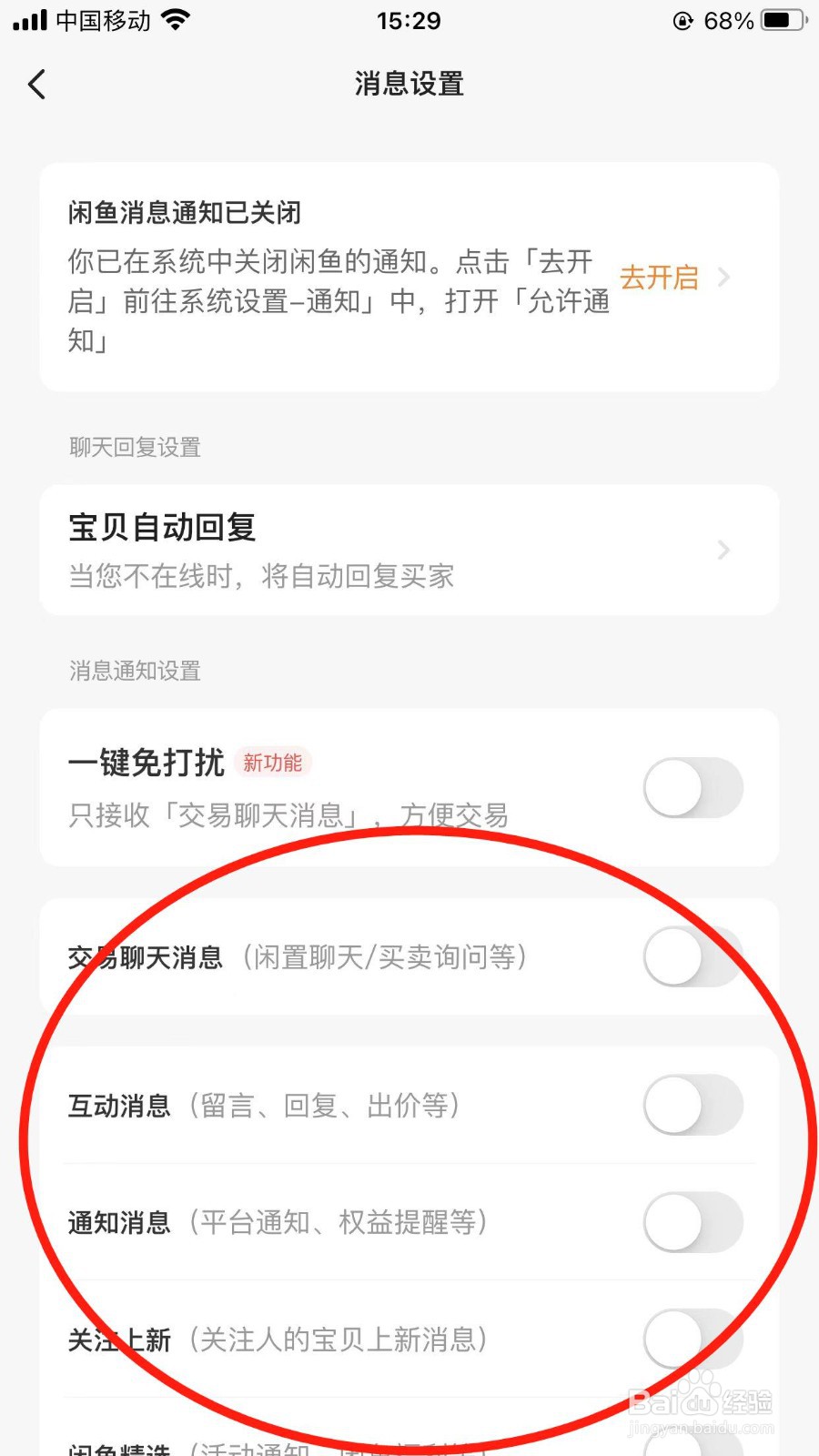Viewport: 819px width, 1456px height.
Task: Tap the 新功能 badge next to 一键免打扰
Action: pyautogui.click(x=274, y=763)
